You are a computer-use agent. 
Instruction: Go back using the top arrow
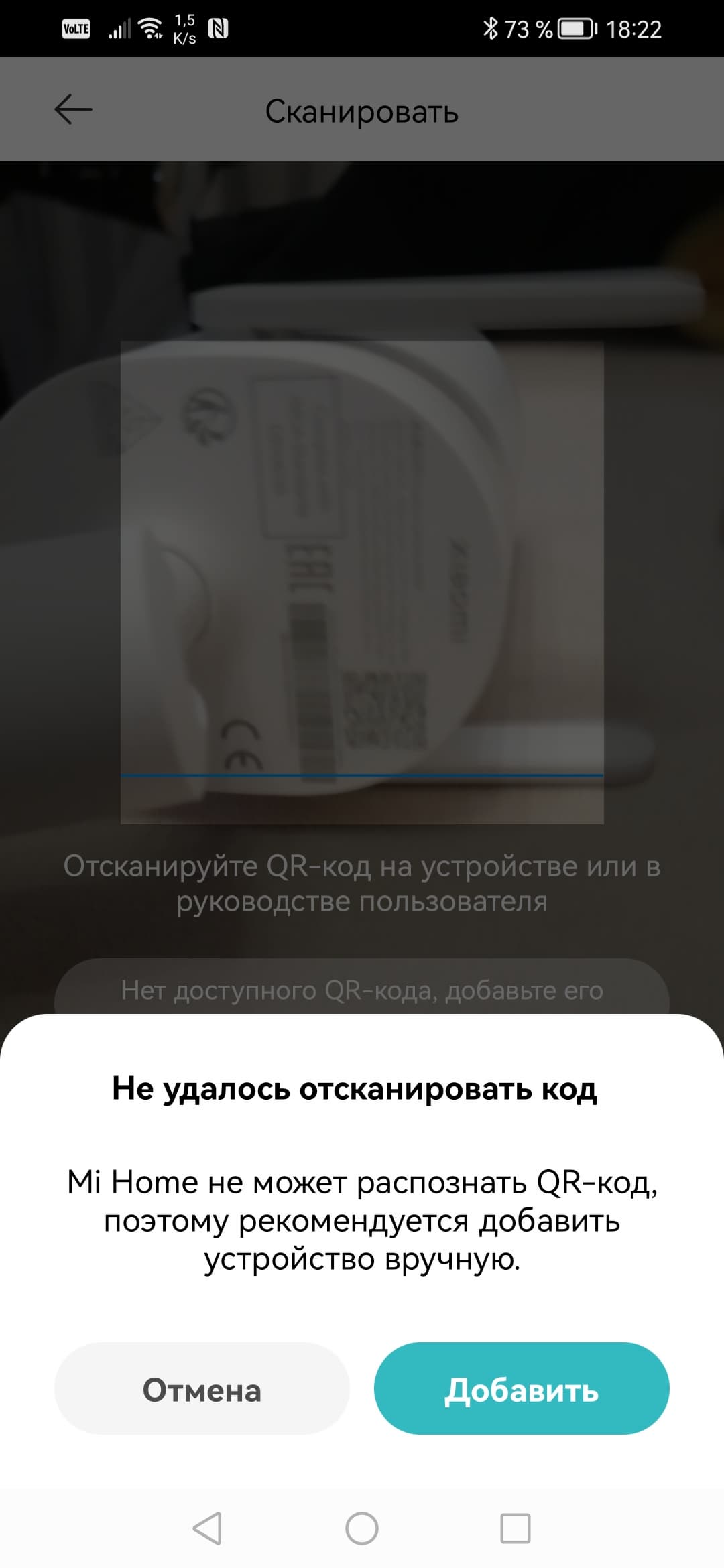73,109
